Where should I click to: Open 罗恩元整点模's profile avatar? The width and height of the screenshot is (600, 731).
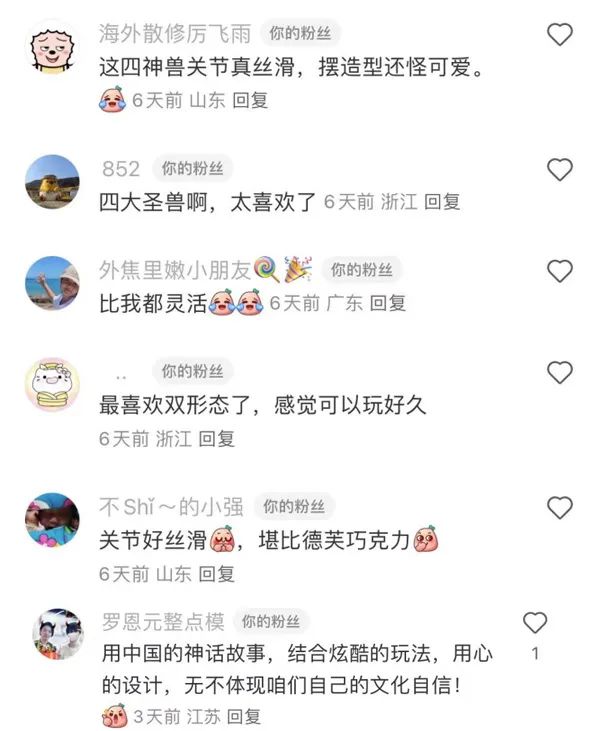pyautogui.click(x=57, y=633)
